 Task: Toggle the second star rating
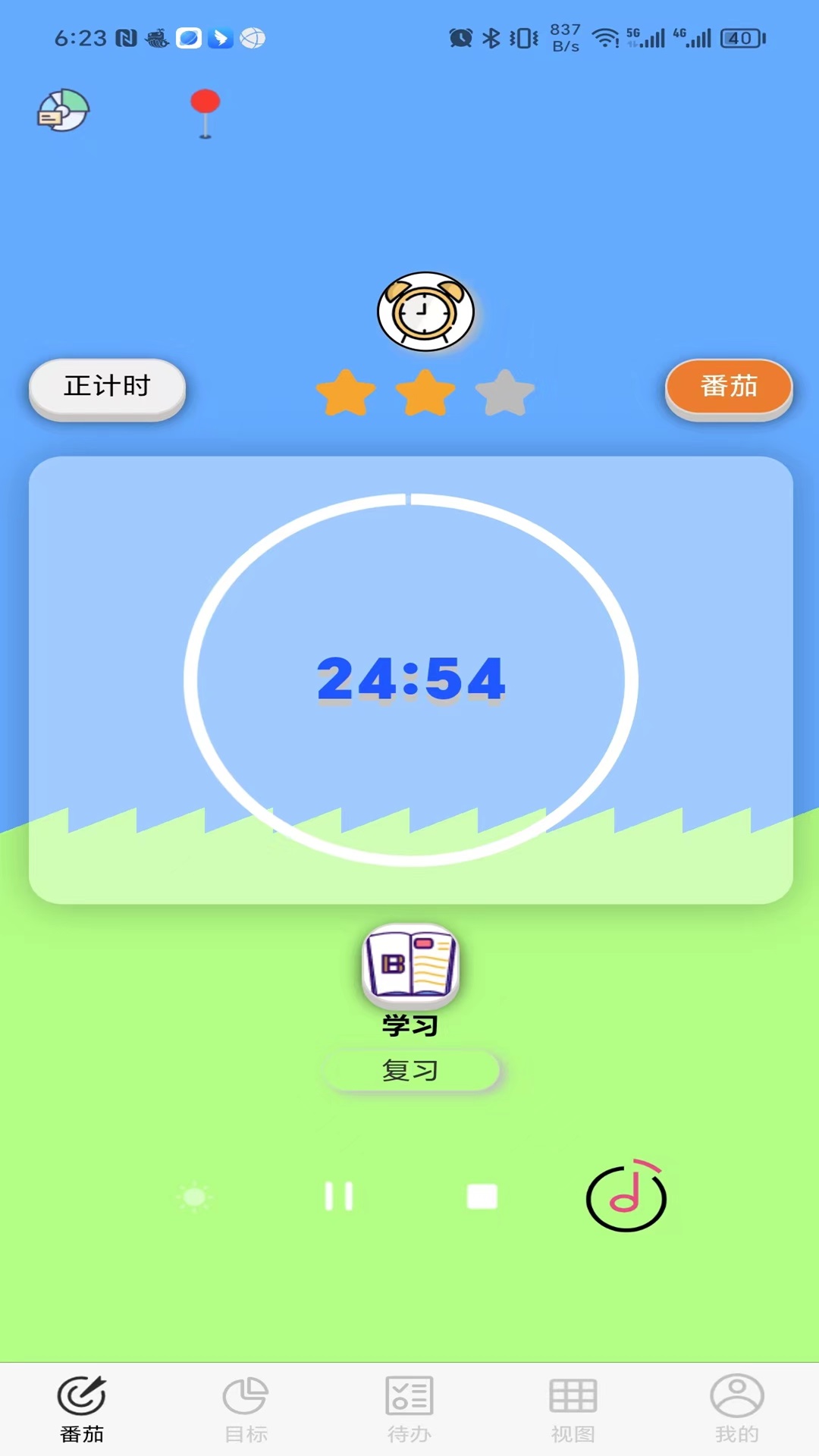tap(427, 391)
